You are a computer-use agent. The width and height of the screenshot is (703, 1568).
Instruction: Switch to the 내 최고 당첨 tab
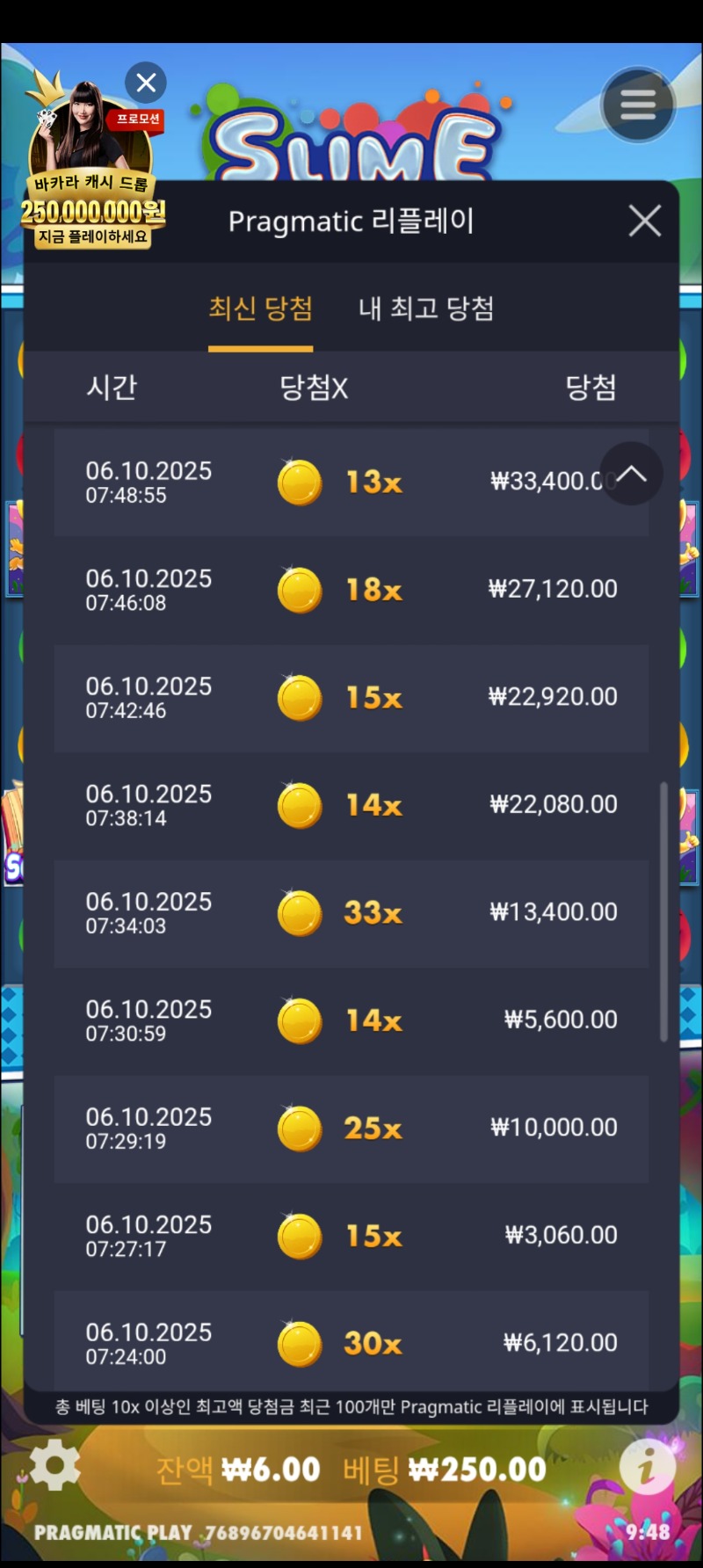pos(426,309)
